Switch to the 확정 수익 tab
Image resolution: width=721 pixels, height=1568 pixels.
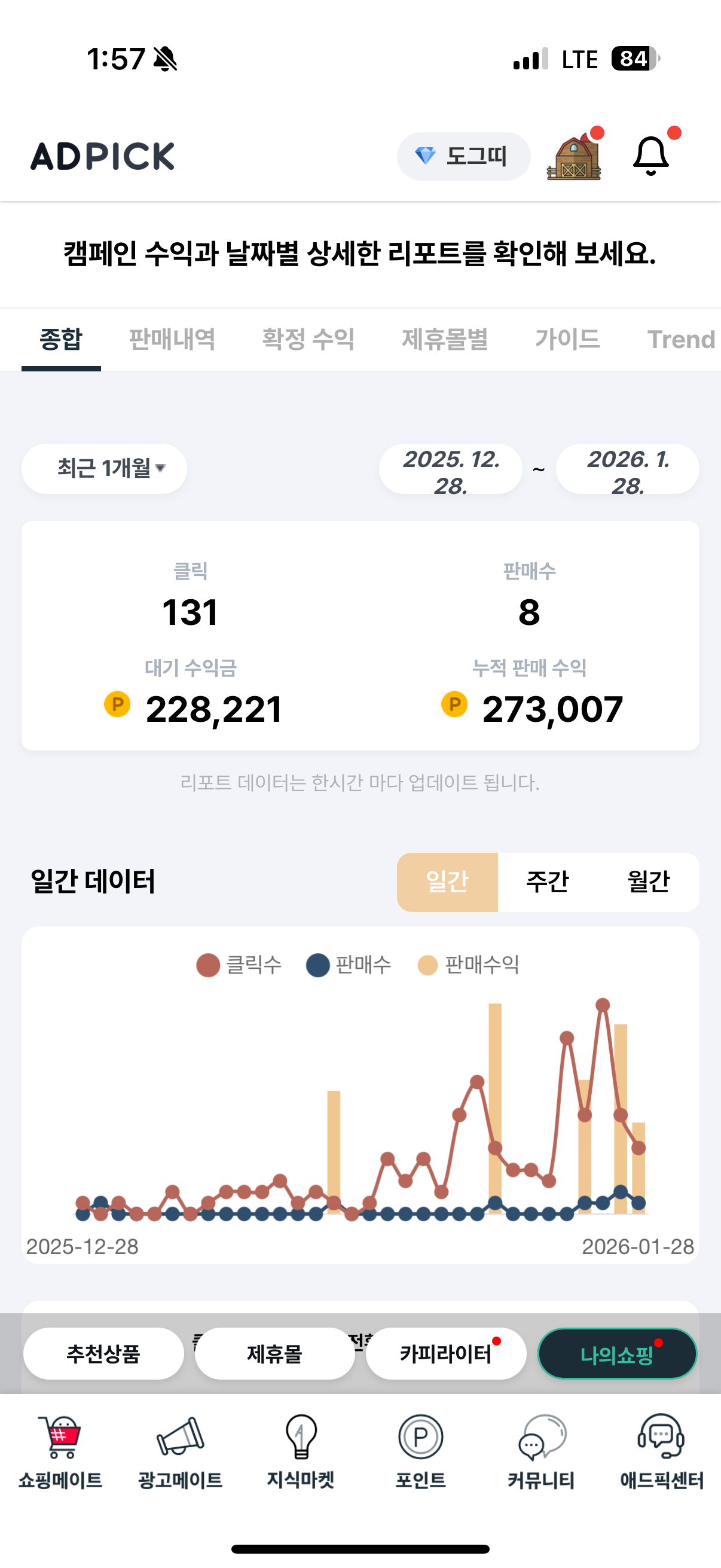click(308, 339)
